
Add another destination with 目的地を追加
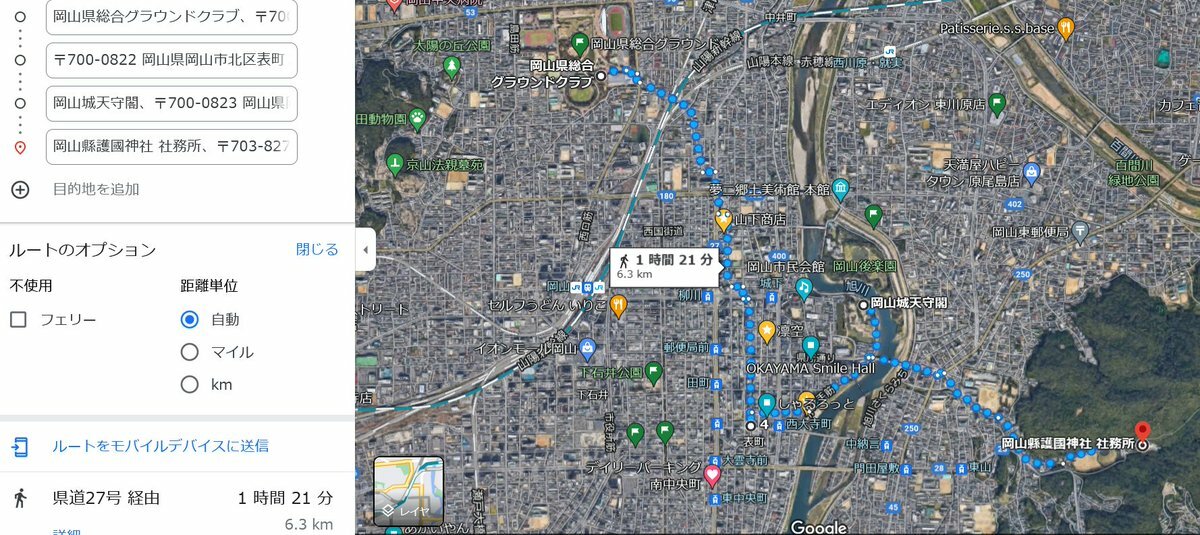(x=95, y=189)
